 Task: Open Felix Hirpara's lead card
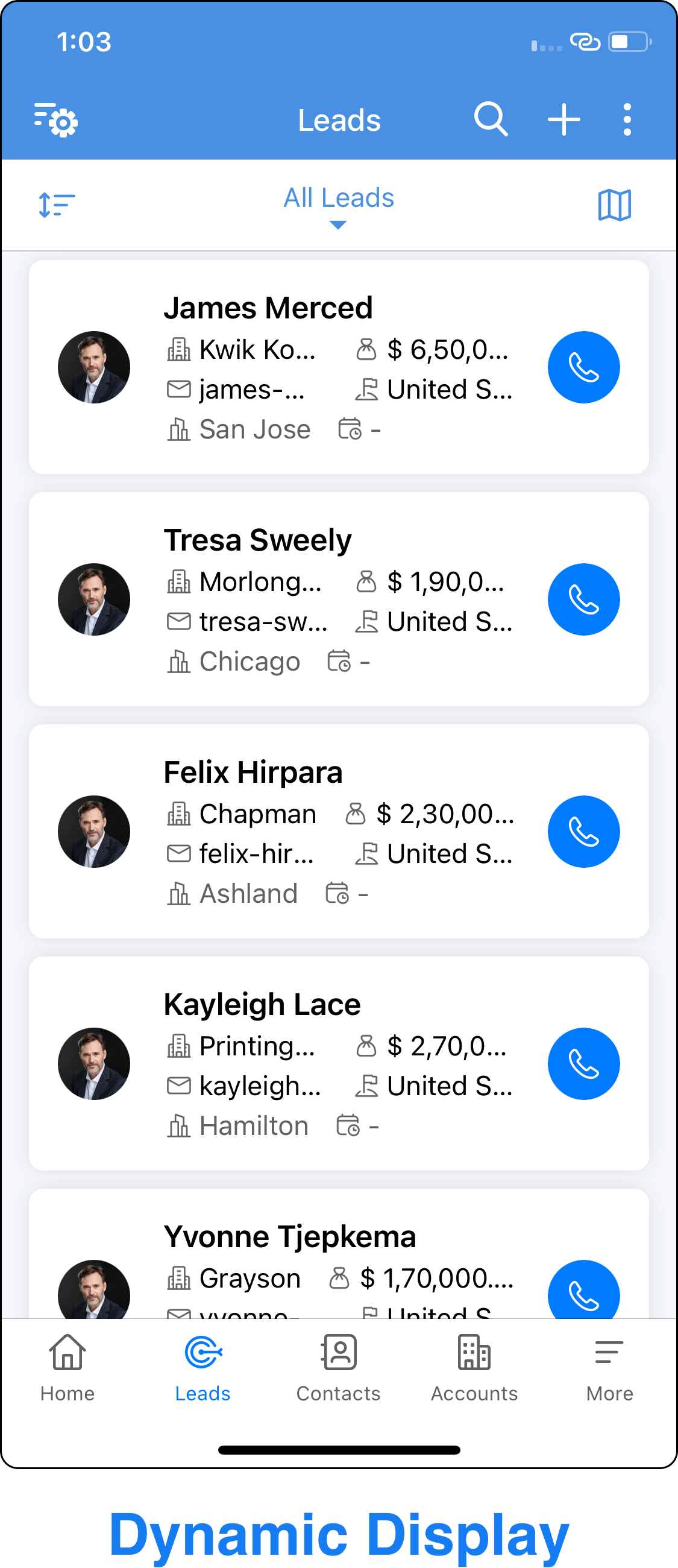(x=253, y=773)
